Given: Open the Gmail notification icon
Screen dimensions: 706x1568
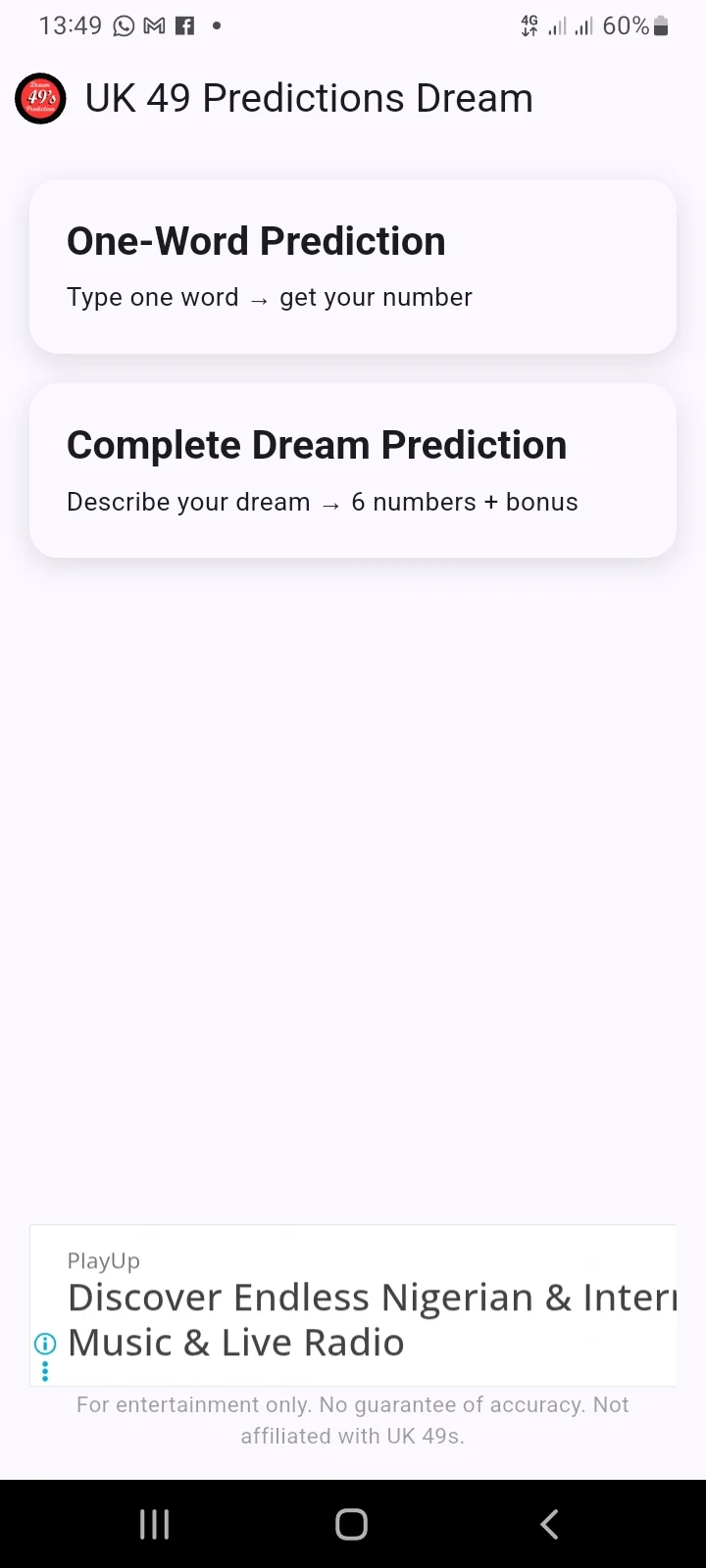Looking at the screenshot, I should (x=153, y=25).
